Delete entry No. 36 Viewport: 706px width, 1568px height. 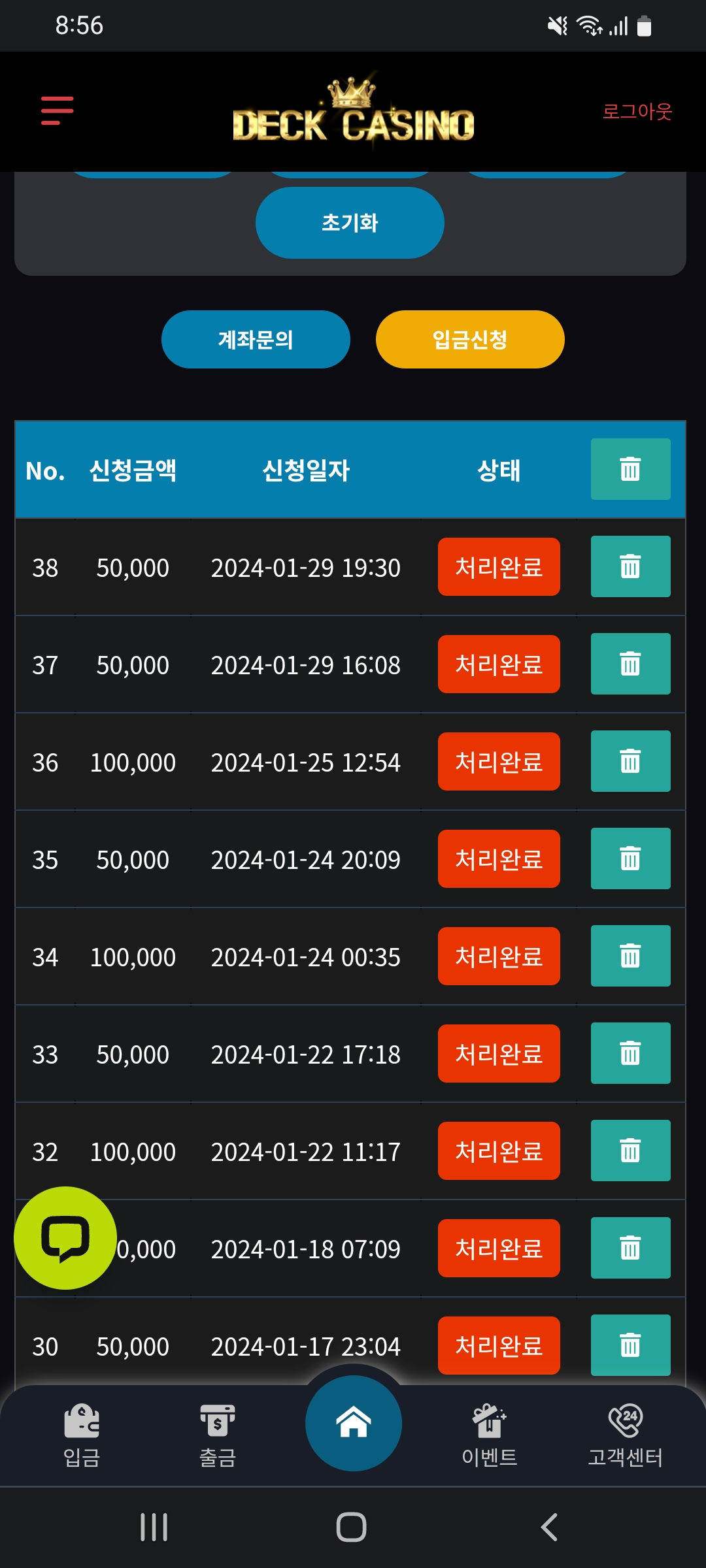pyautogui.click(x=630, y=761)
